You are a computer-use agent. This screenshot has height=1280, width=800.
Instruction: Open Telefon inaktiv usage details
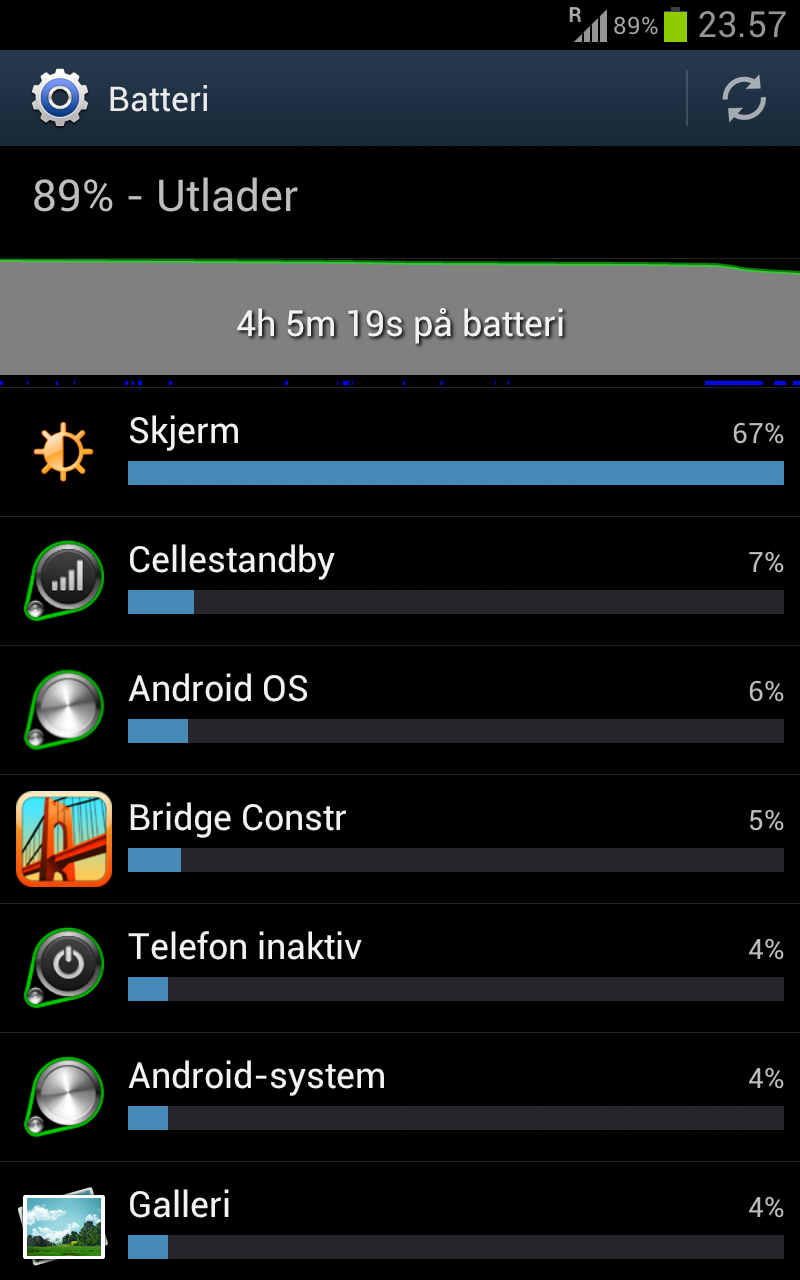click(400, 969)
